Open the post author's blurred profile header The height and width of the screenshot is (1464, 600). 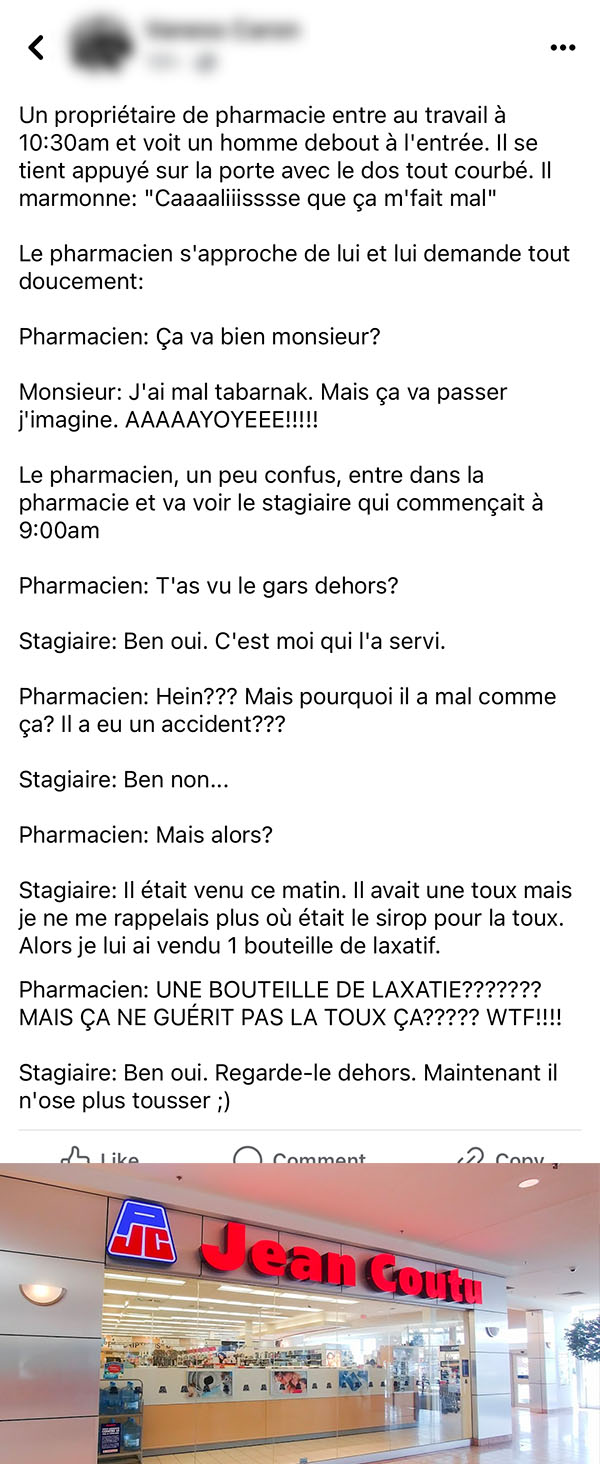point(184,46)
